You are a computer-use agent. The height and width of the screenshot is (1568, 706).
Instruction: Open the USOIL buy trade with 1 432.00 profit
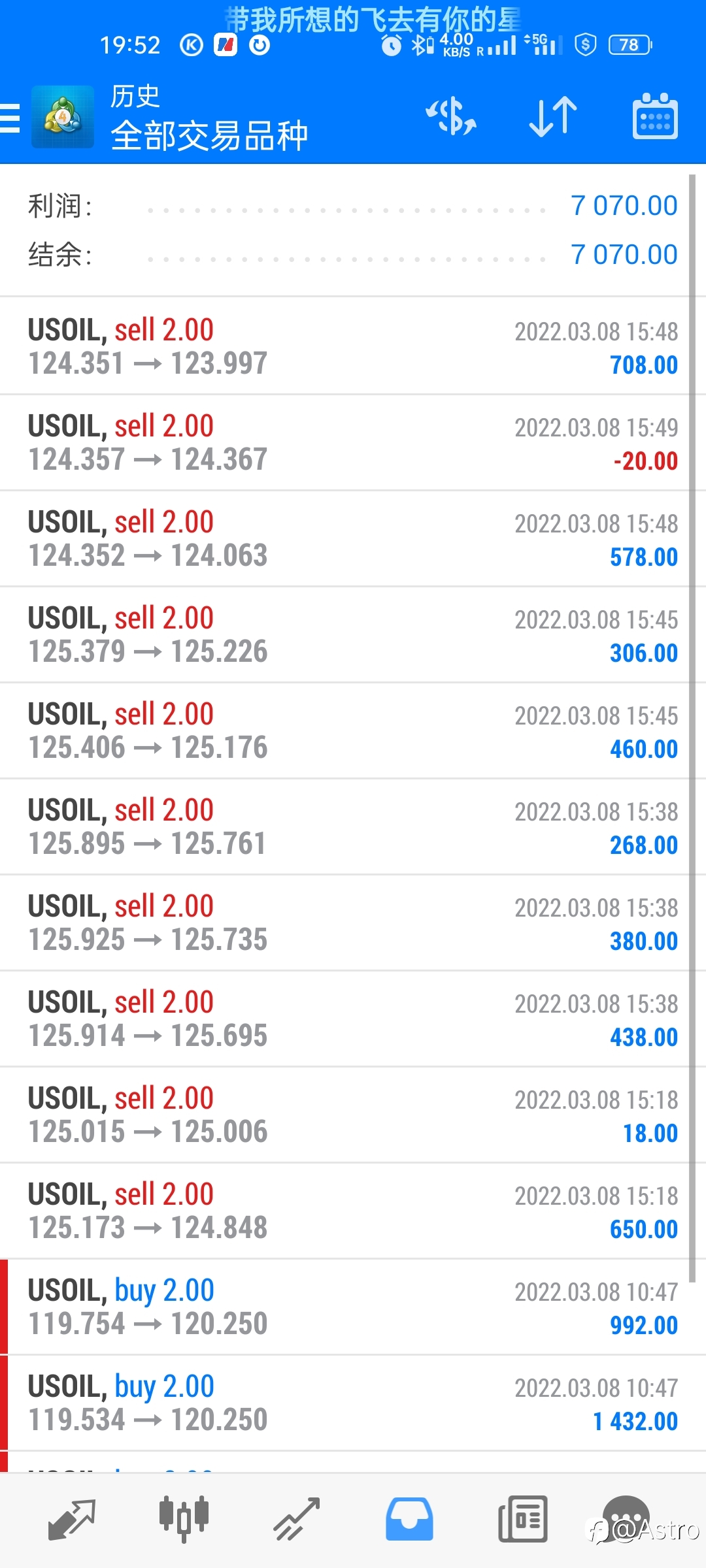click(353, 1403)
